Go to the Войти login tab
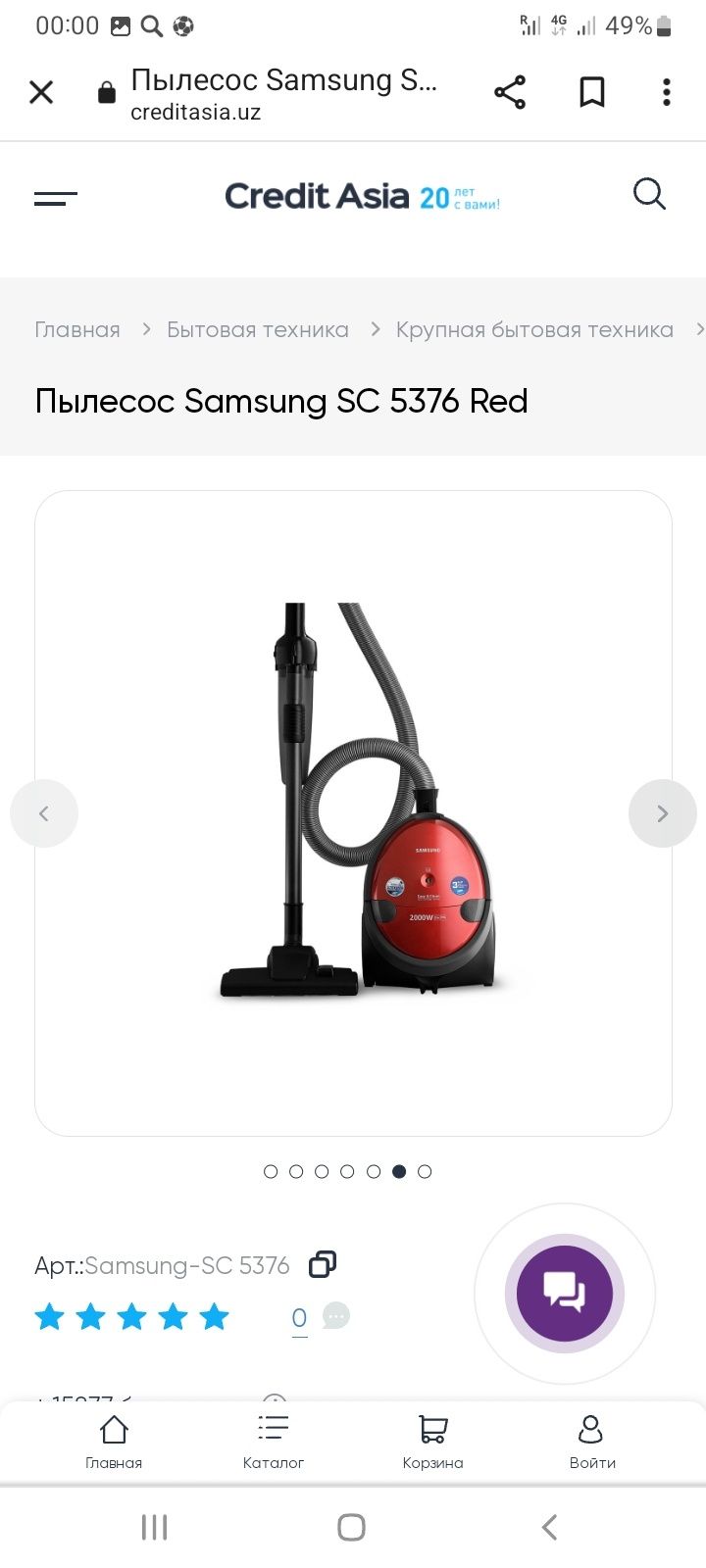This screenshot has width=706, height=1568. [592, 1441]
